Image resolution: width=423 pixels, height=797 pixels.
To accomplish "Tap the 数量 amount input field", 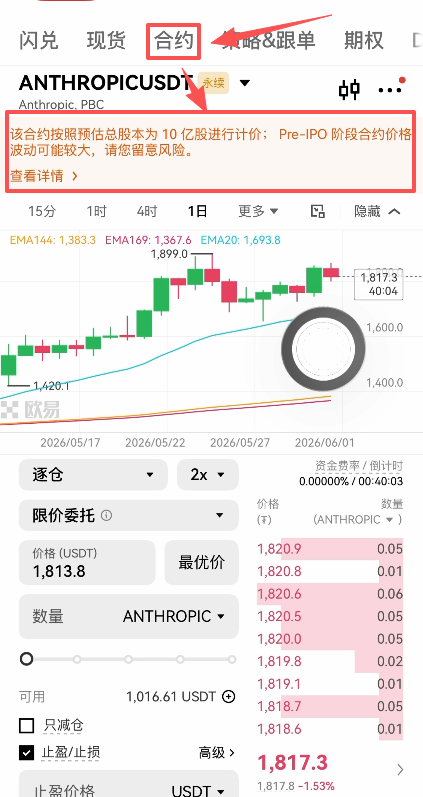I will coord(129,617).
